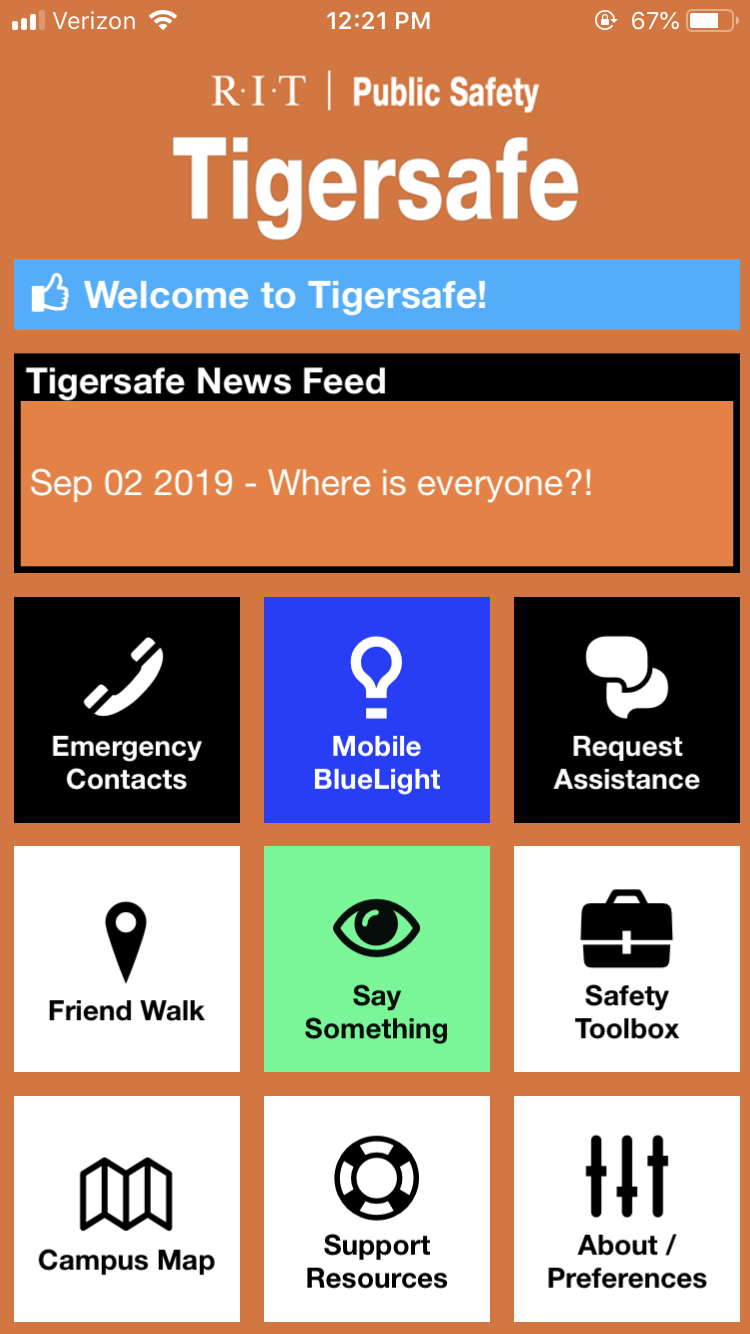Open the Safety Toolbox

tap(627, 959)
